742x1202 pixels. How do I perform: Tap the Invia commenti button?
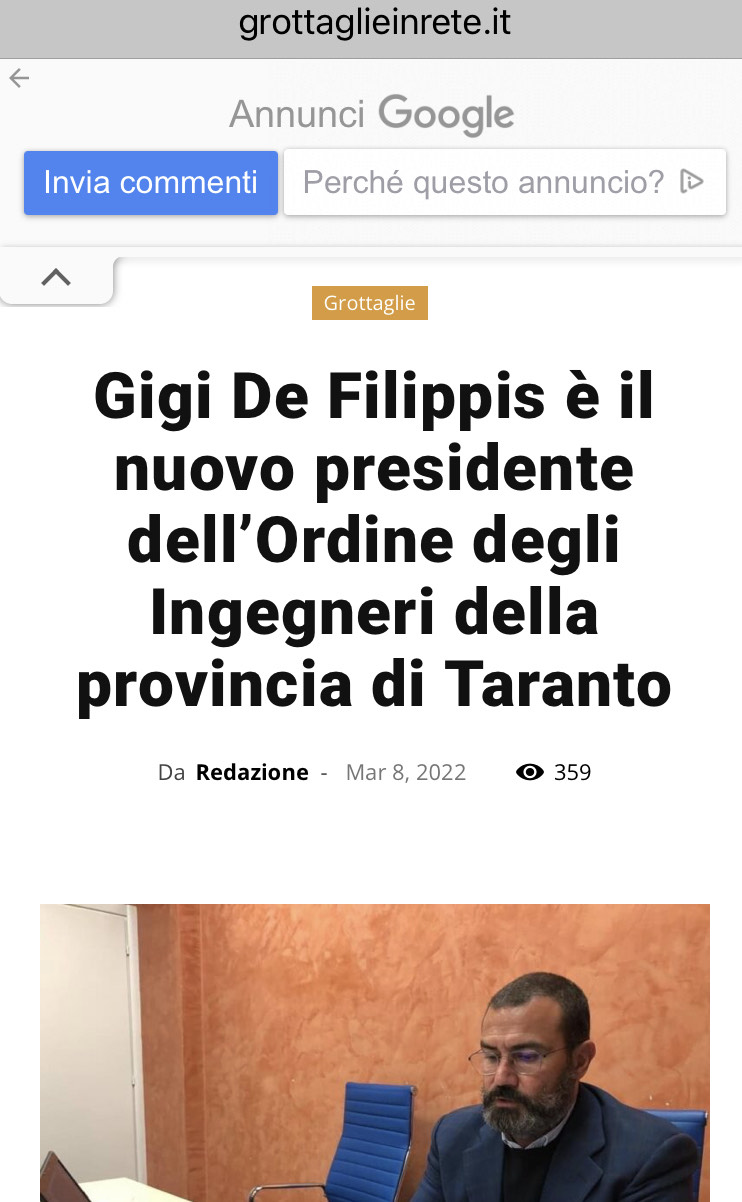pos(151,183)
